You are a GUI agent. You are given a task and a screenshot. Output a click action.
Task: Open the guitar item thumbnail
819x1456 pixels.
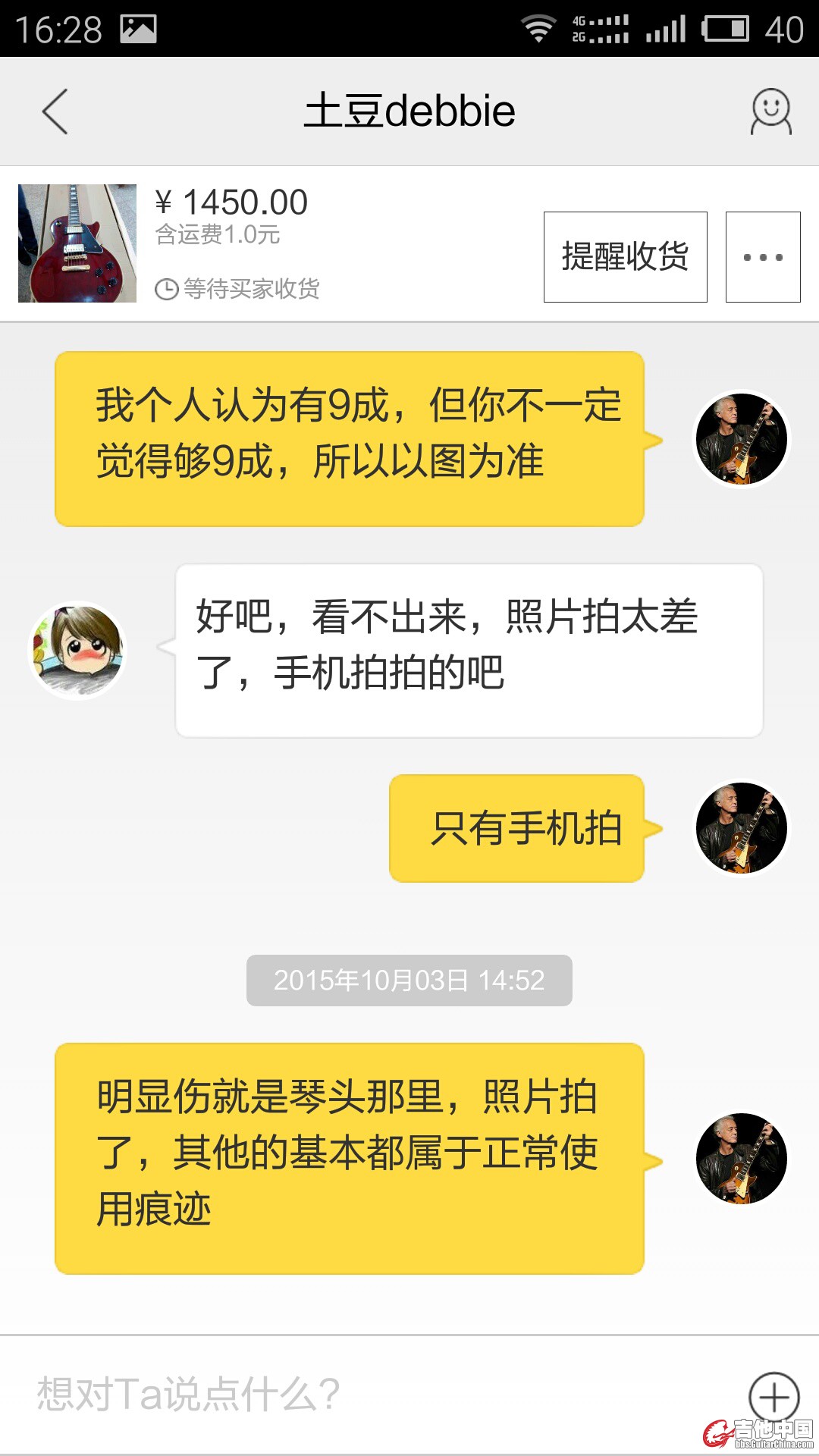[77, 243]
